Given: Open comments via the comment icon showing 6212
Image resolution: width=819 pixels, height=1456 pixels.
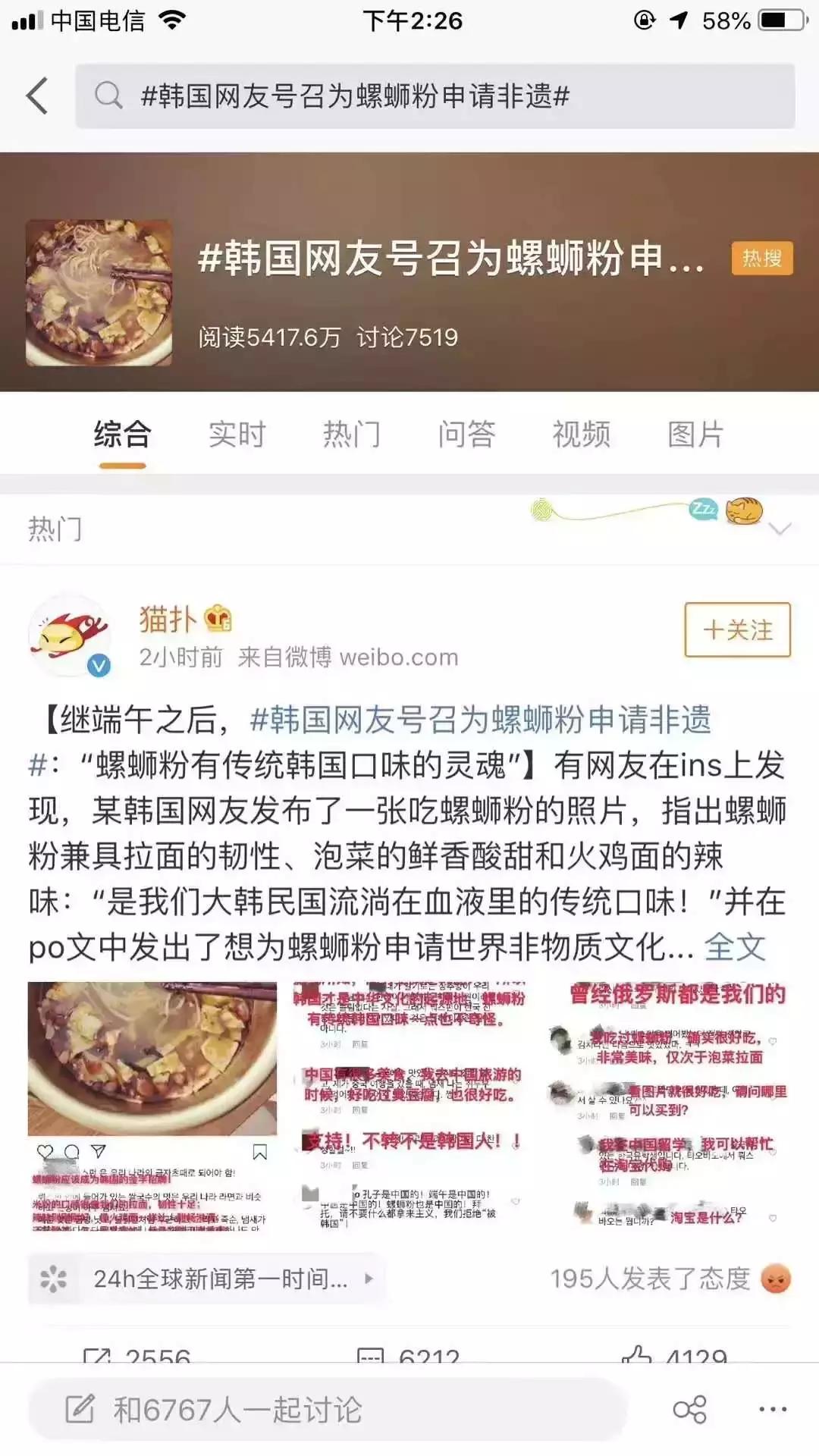Looking at the screenshot, I should (372, 1357).
